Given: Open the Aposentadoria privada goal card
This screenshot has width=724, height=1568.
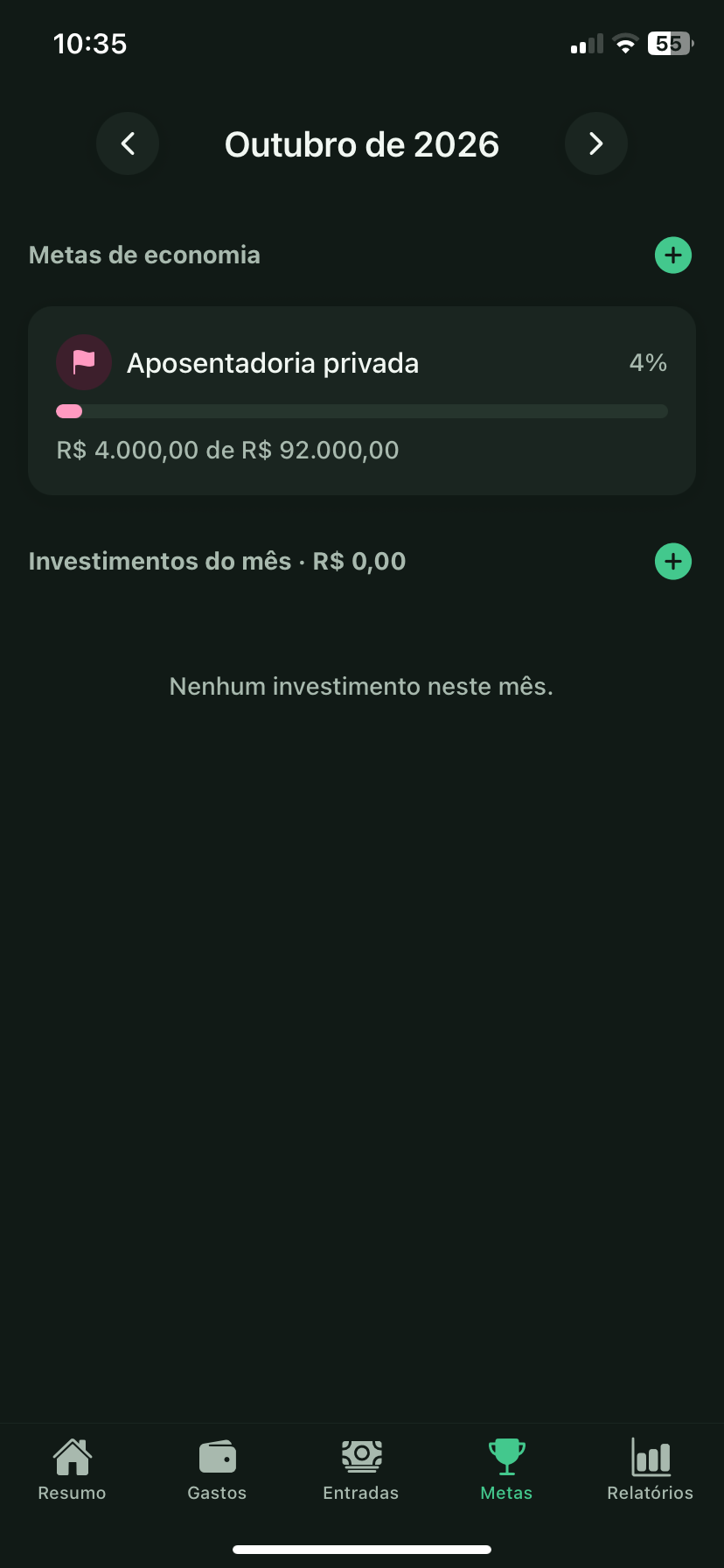Looking at the screenshot, I should [362, 401].
